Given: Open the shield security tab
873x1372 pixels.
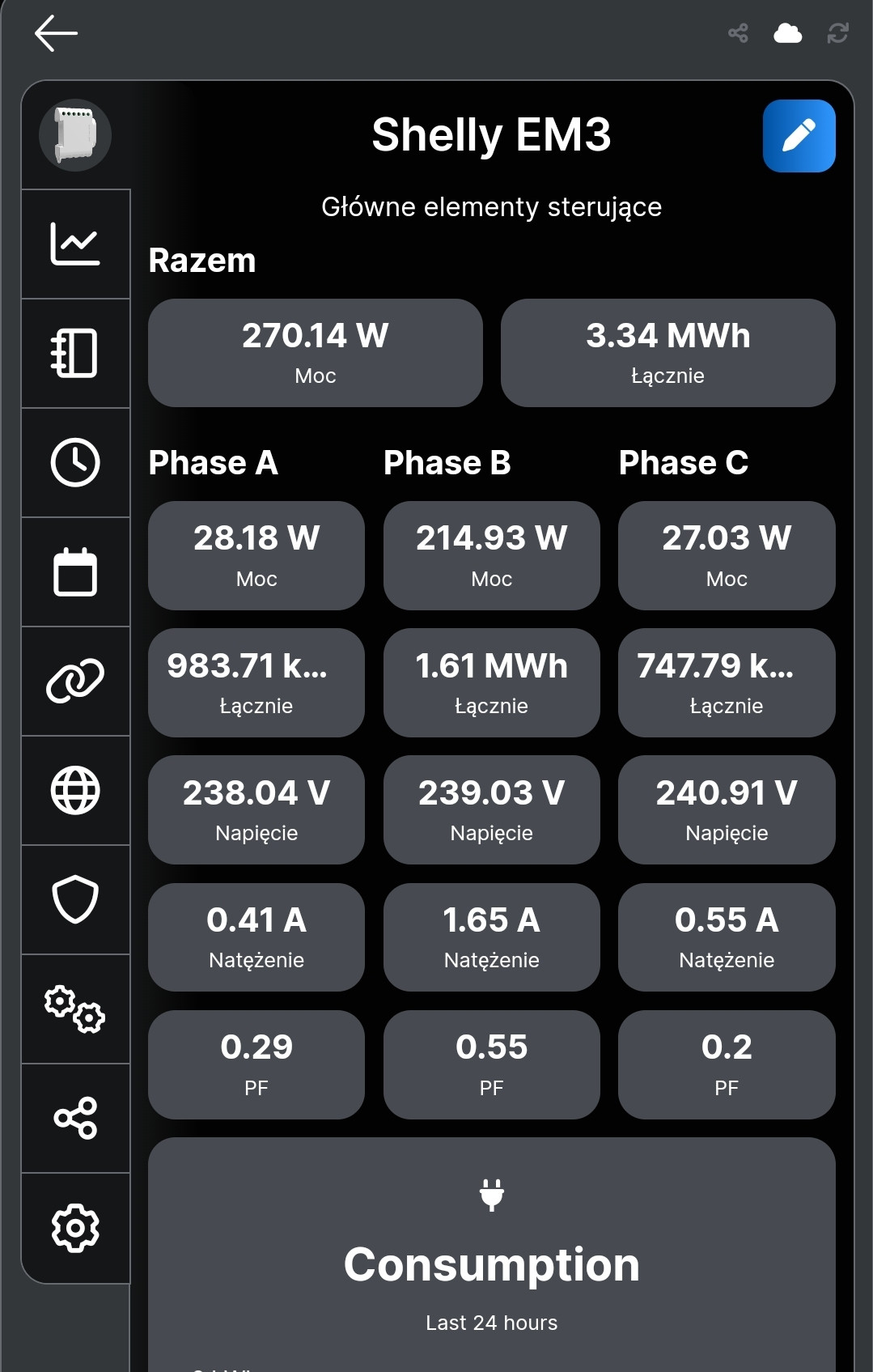Looking at the screenshot, I should click(x=75, y=899).
